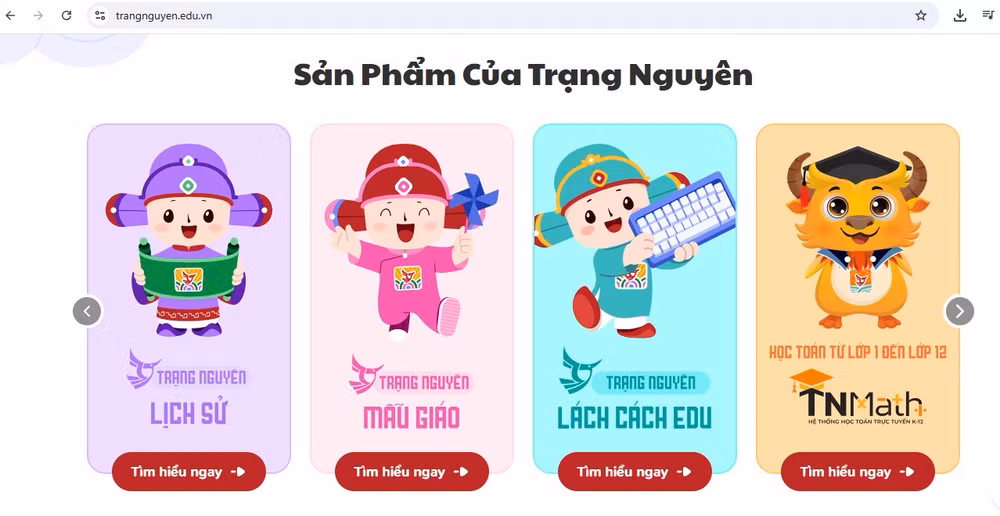This screenshot has height=516, width=1000.
Task: Reload the trangnguyen.edu.vn page
Action: click(x=67, y=16)
